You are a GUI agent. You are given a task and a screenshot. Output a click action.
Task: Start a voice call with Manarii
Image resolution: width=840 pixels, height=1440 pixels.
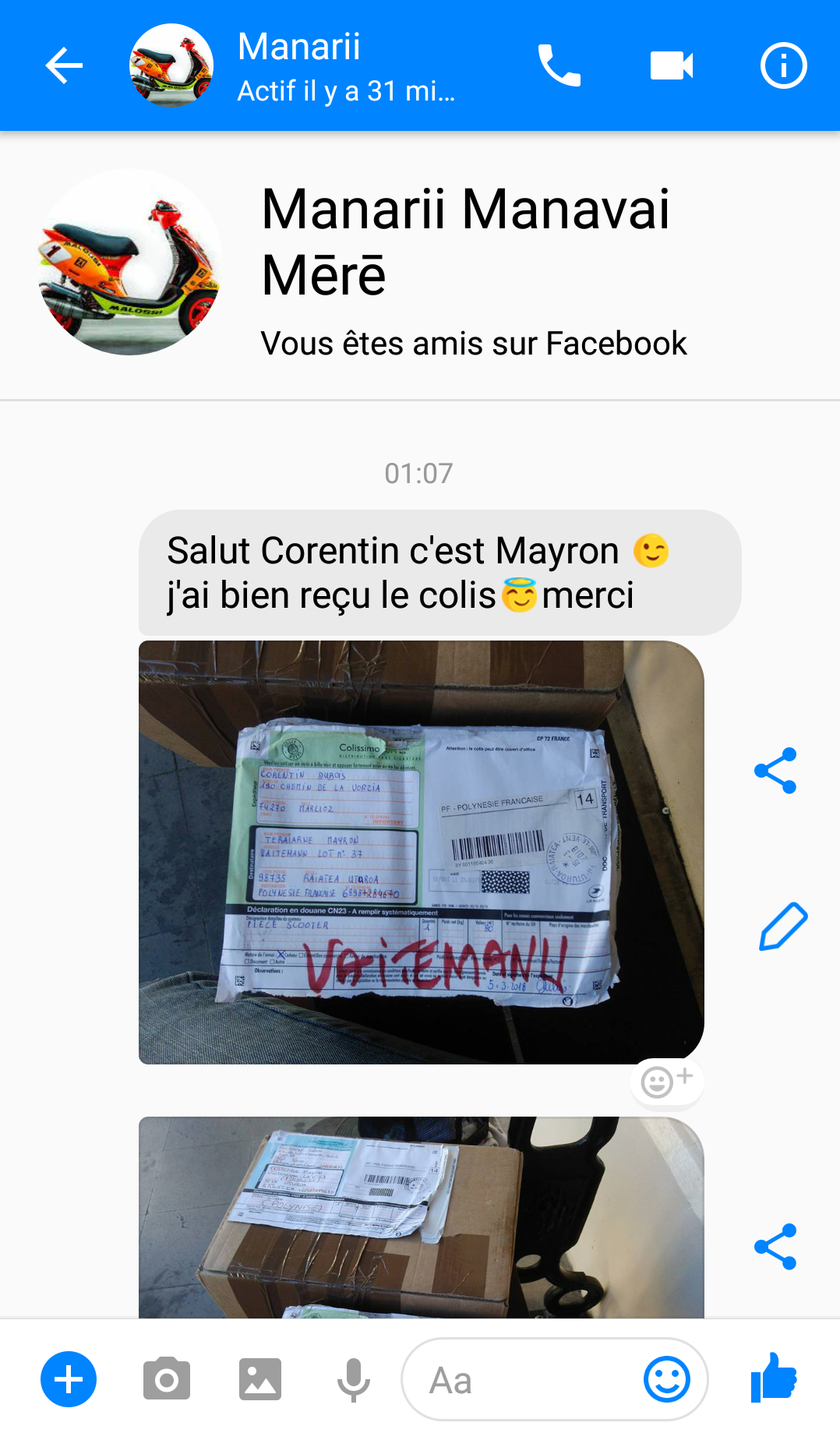tap(559, 65)
